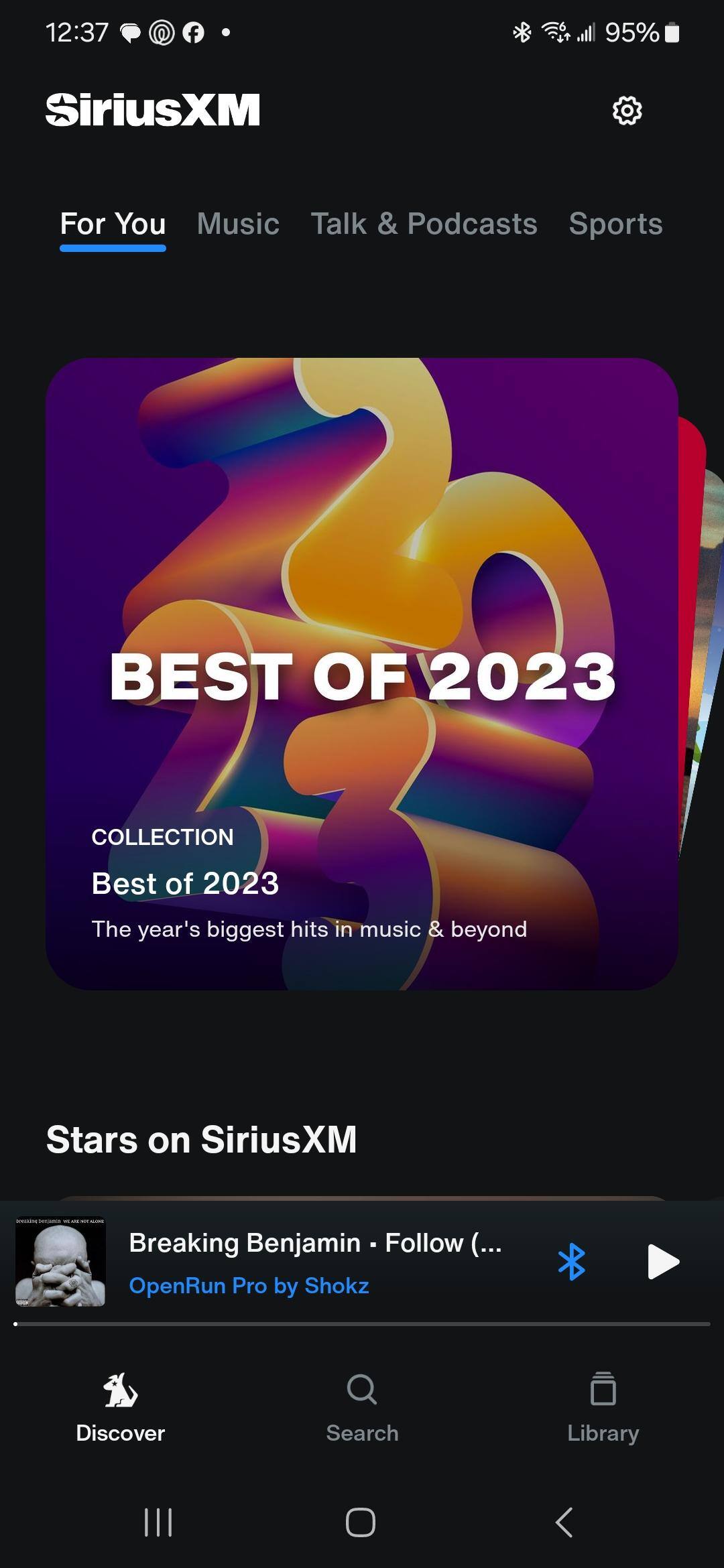The width and height of the screenshot is (724, 1568).
Task: Open the settings gear icon
Action: 627,111
